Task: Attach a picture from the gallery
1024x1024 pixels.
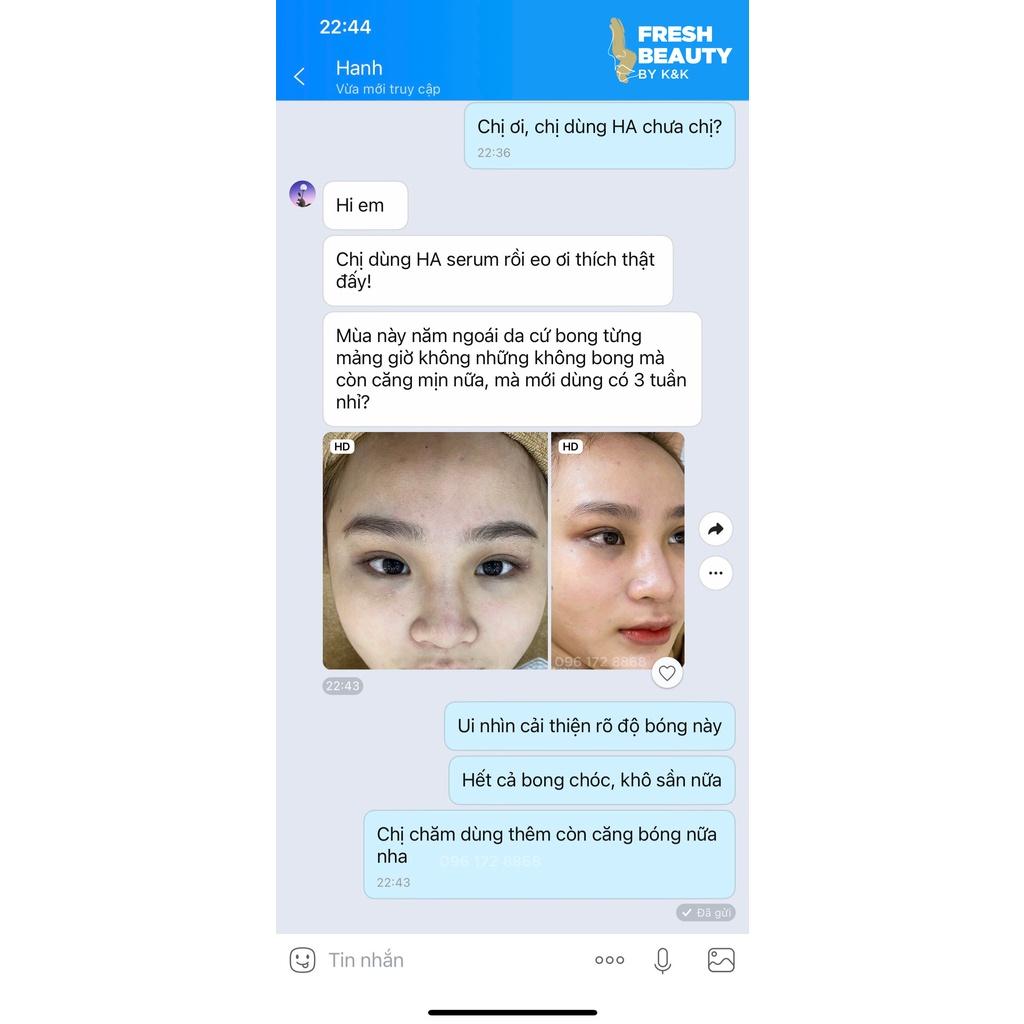Action: pos(721,960)
